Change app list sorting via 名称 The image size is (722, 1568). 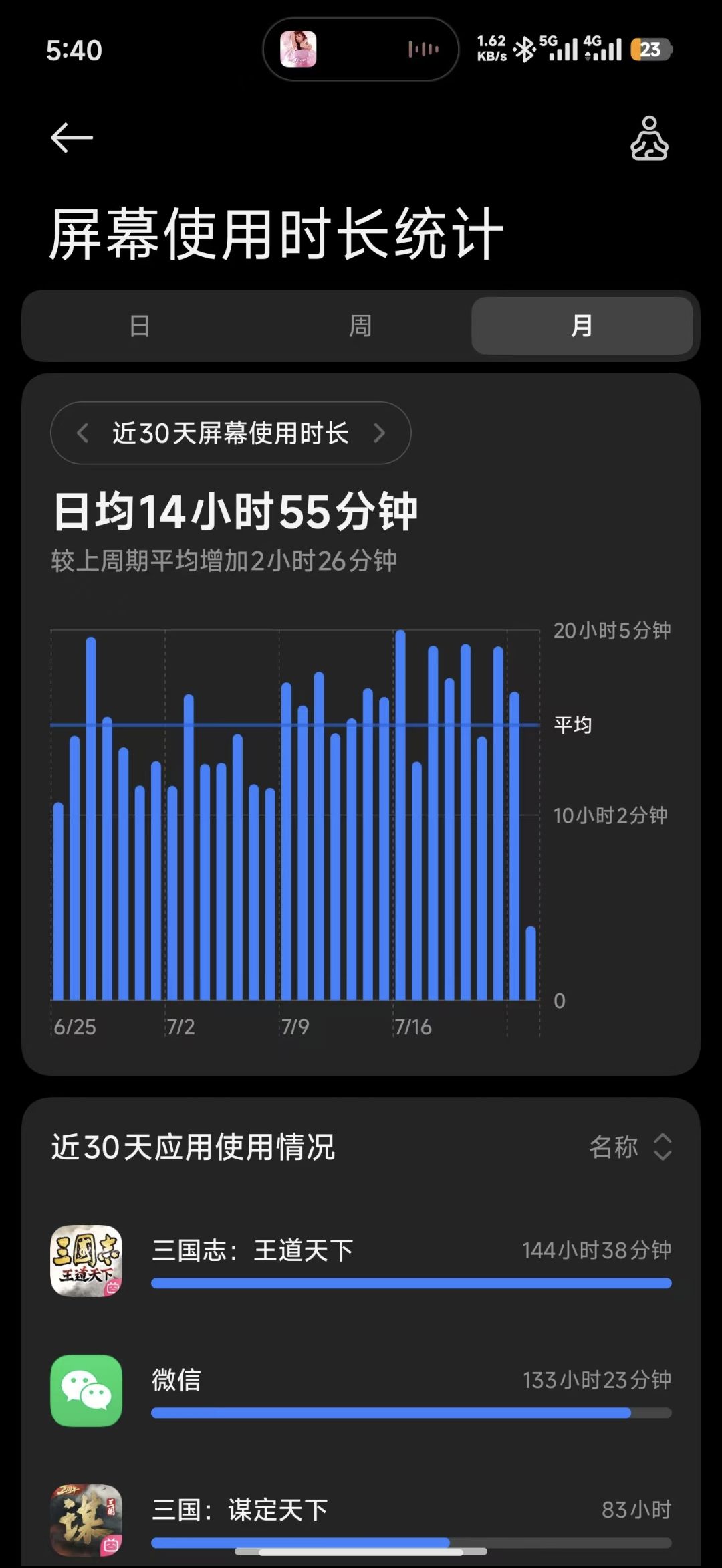coord(630,1147)
